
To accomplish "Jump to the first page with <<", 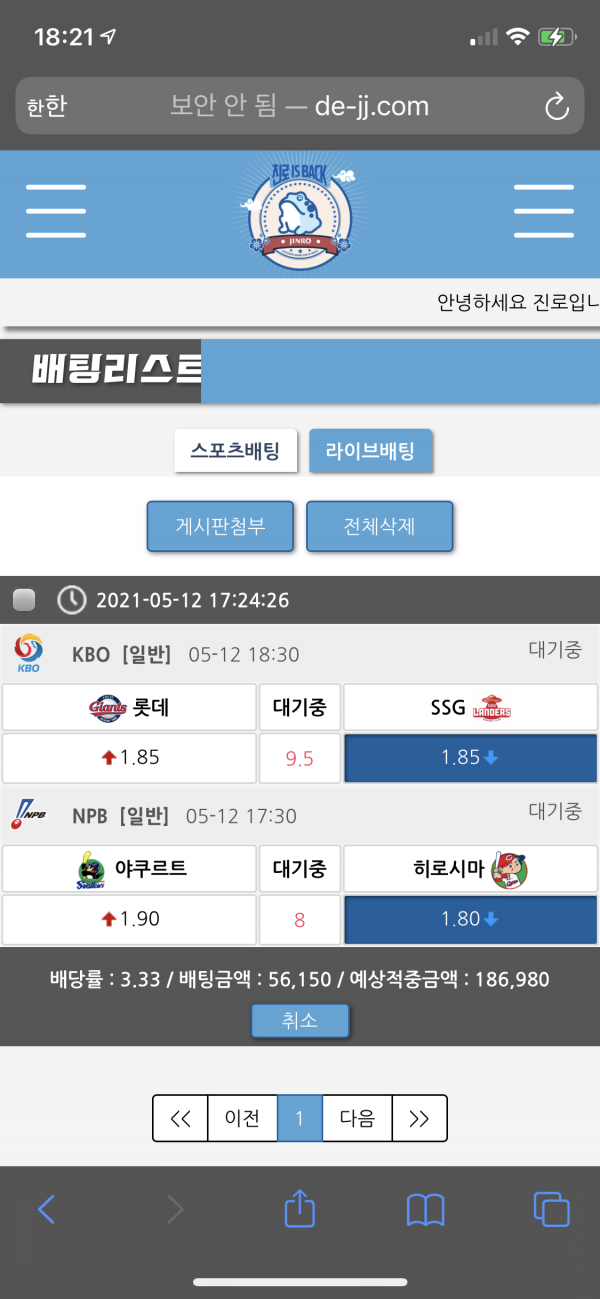I will (x=180, y=1118).
